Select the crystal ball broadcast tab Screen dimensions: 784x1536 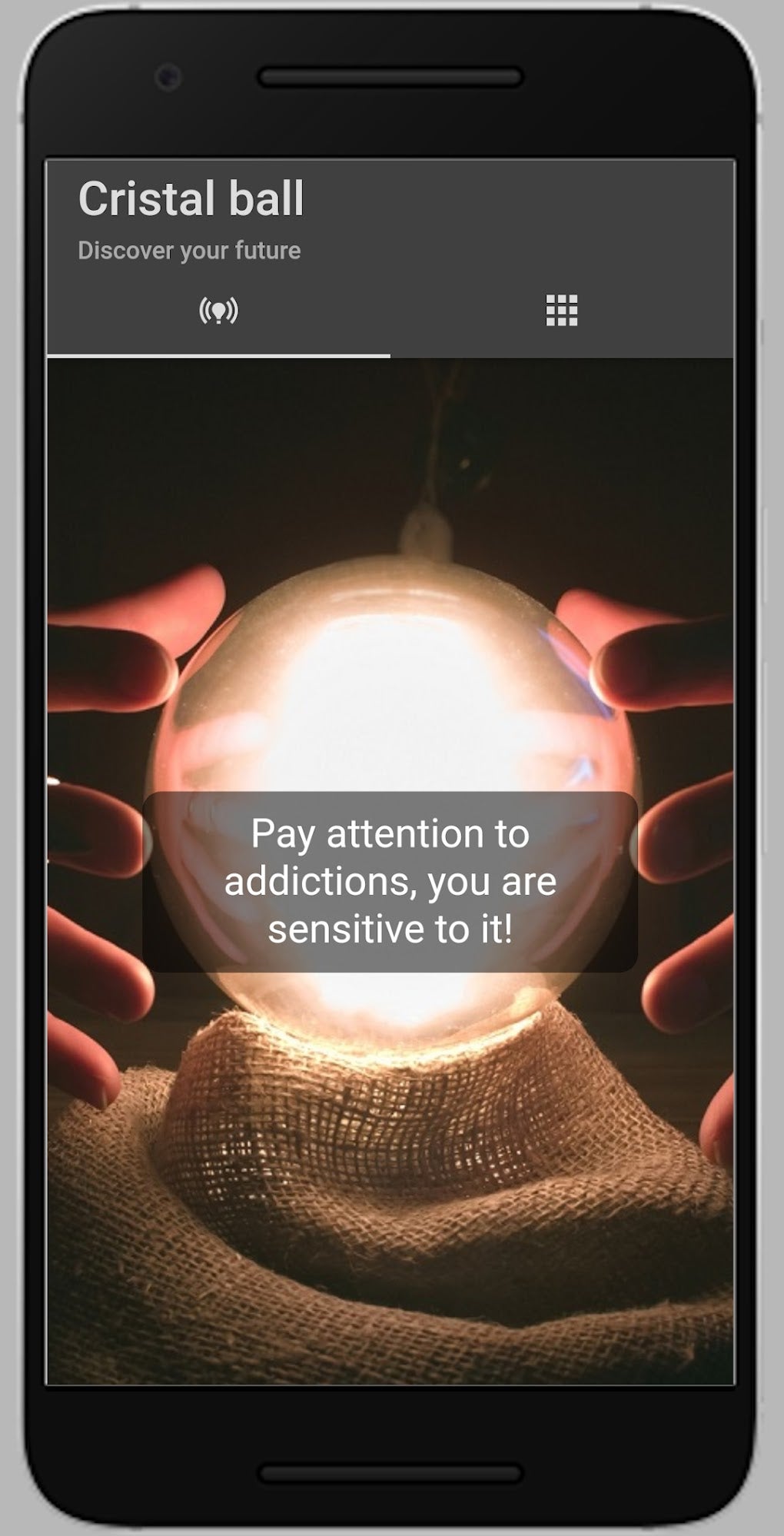(219, 311)
